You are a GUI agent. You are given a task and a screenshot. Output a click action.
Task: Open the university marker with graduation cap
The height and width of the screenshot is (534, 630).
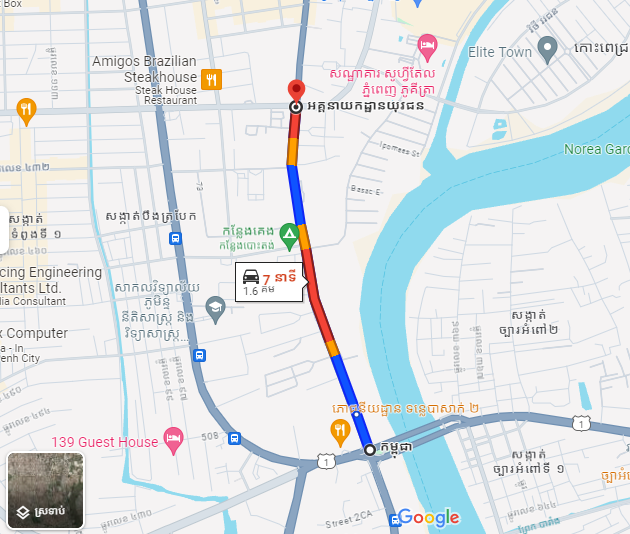pos(215,311)
